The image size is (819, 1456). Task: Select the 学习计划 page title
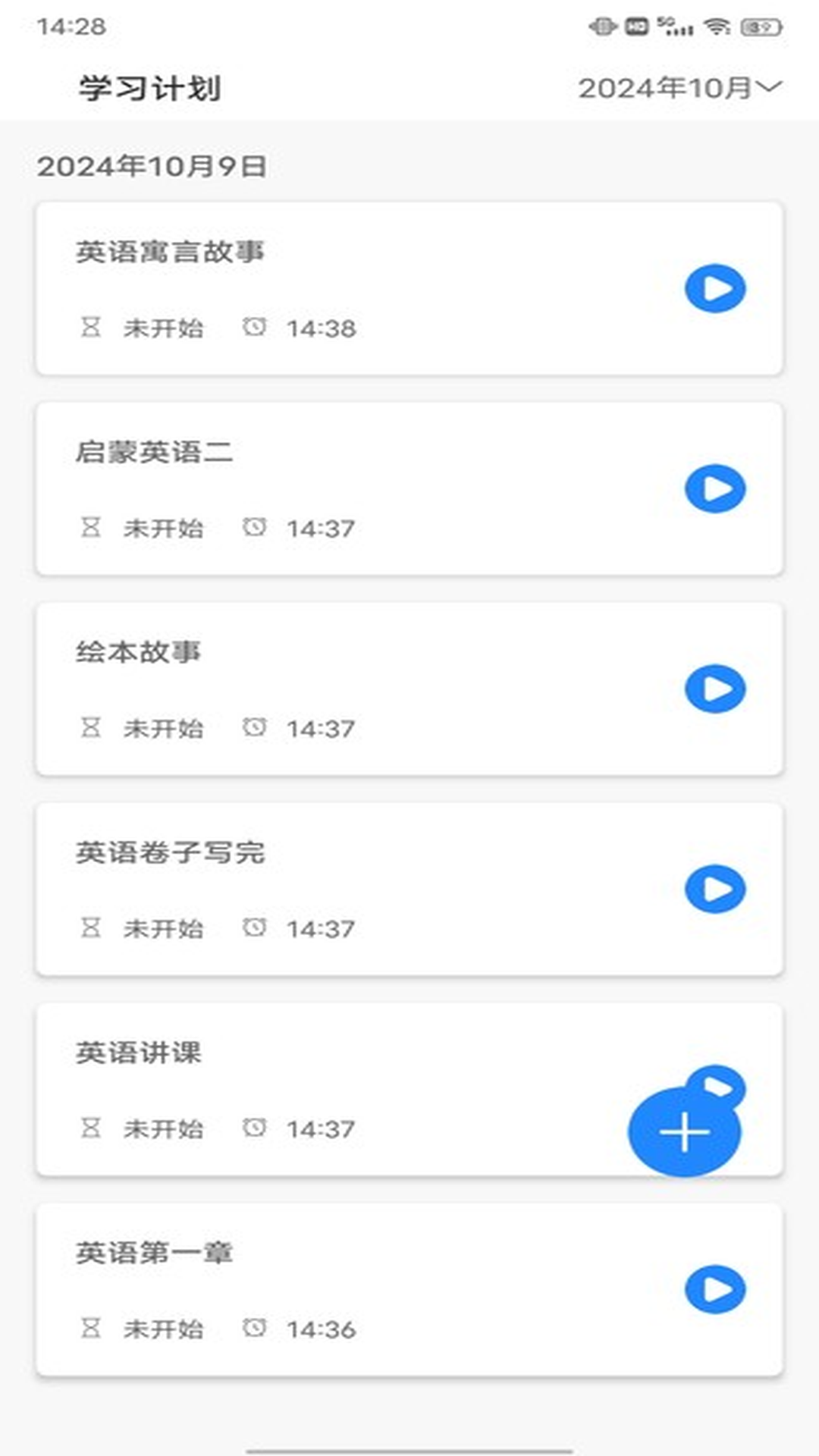pyautogui.click(x=149, y=85)
